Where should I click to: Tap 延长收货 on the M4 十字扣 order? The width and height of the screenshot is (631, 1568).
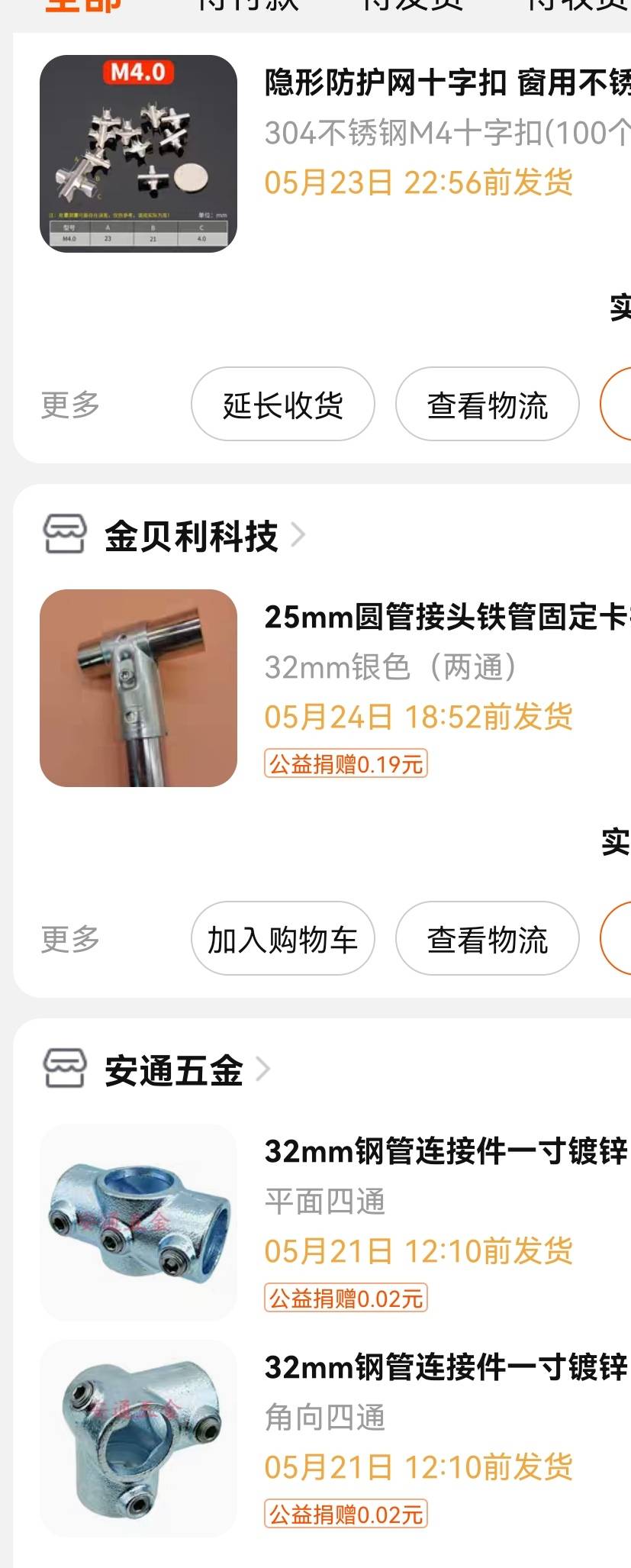click(282, 405)
